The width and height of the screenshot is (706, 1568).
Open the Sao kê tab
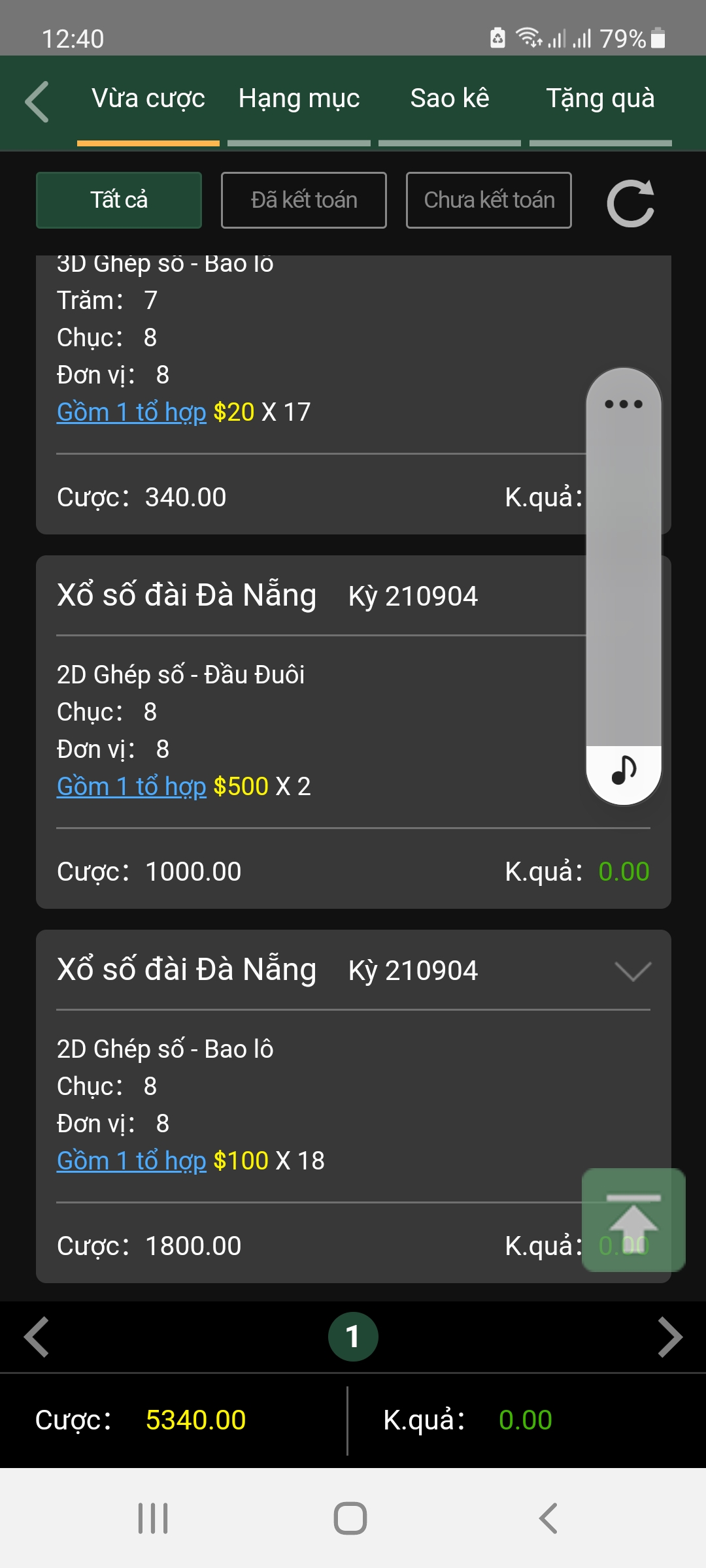click(450, 99)
